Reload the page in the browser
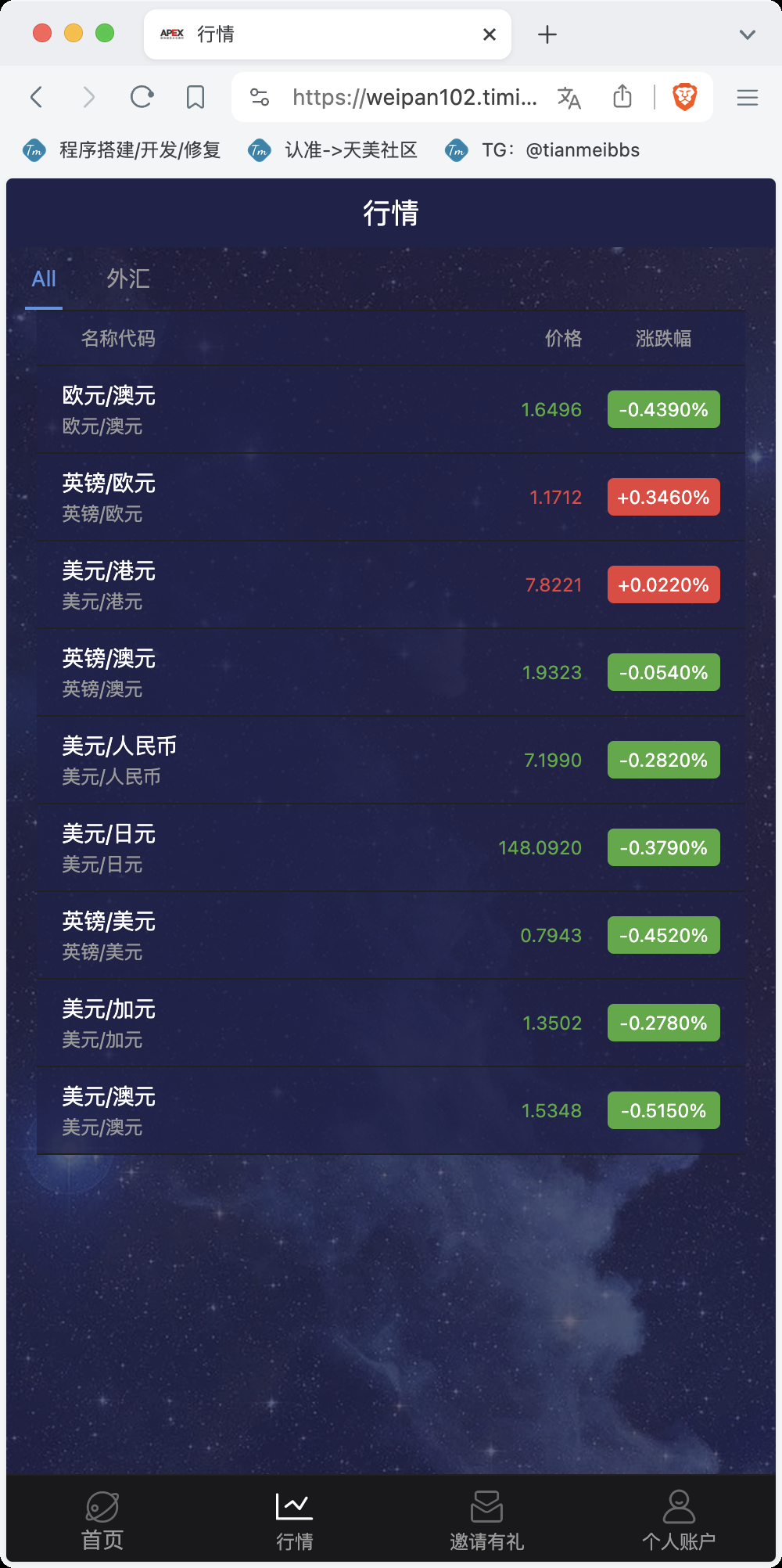This screenshot has width=782, height=1568. pyautogui.click(x=142, y=97)
